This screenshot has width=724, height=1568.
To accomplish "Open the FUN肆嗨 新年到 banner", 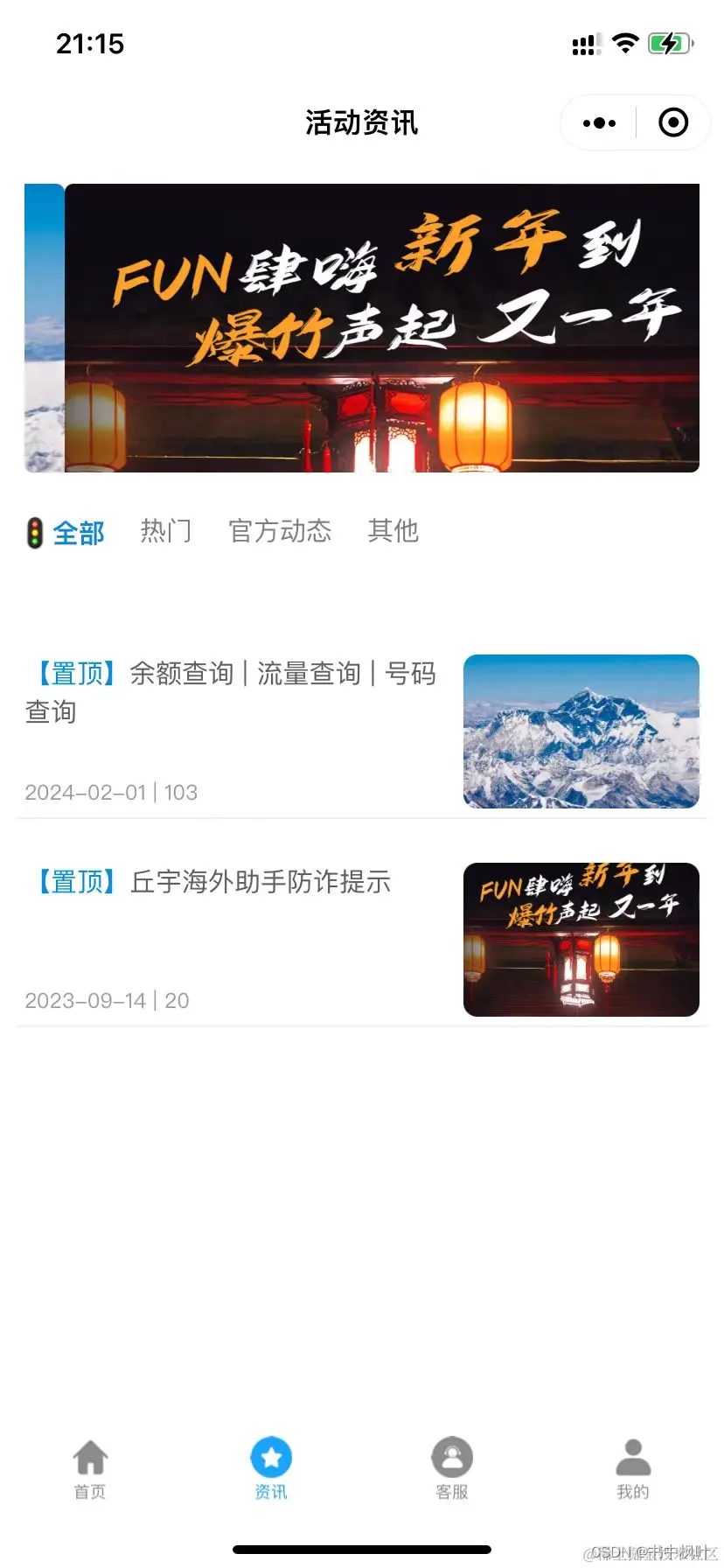I will pos(381,328).
